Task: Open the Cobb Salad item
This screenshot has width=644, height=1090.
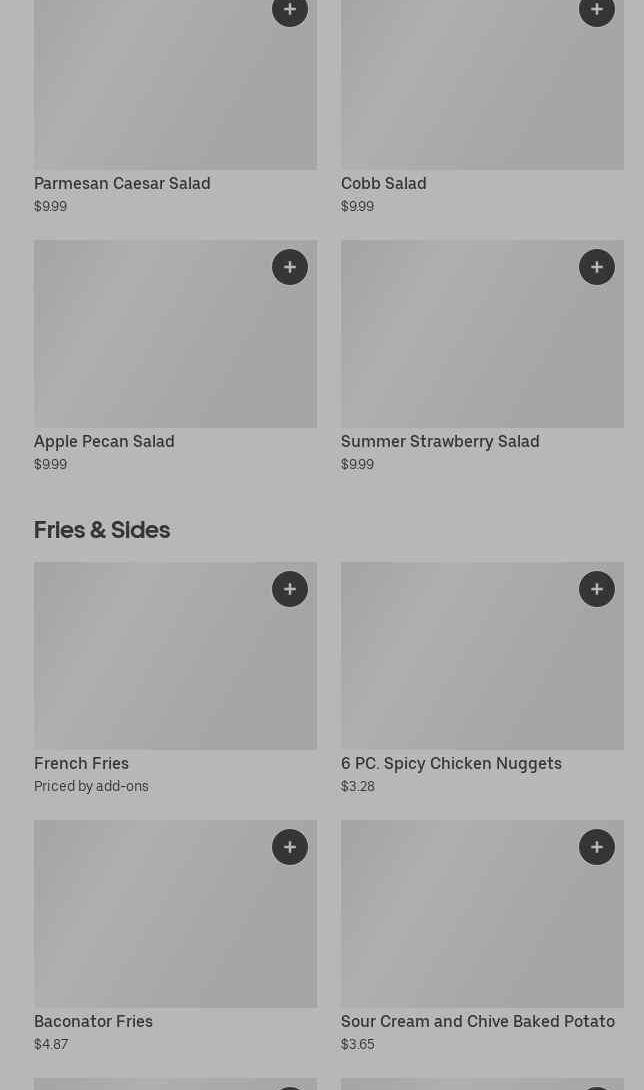Action: point(383,183)
